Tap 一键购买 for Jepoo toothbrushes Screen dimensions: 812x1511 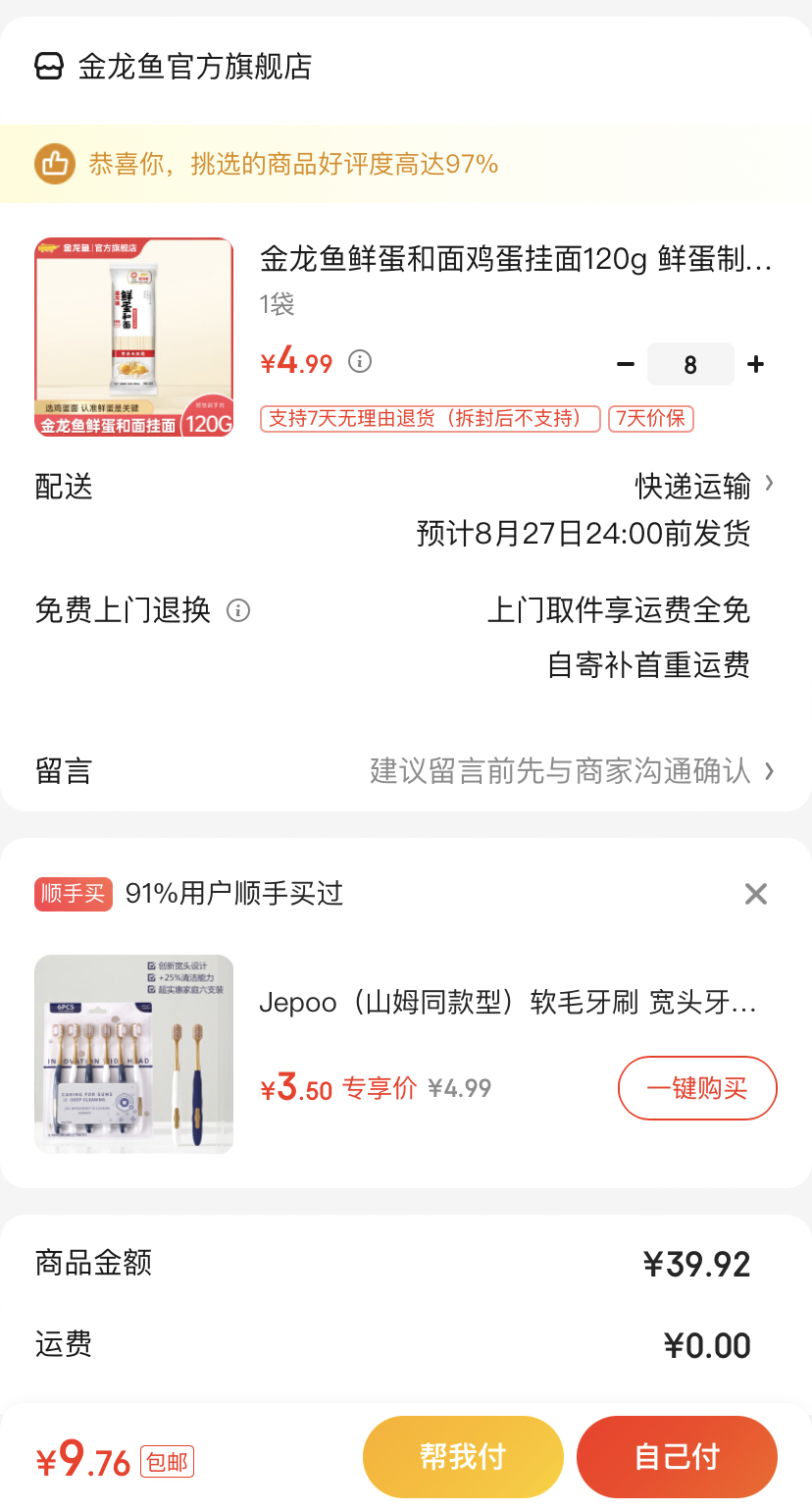click(x=697, y=1088)
